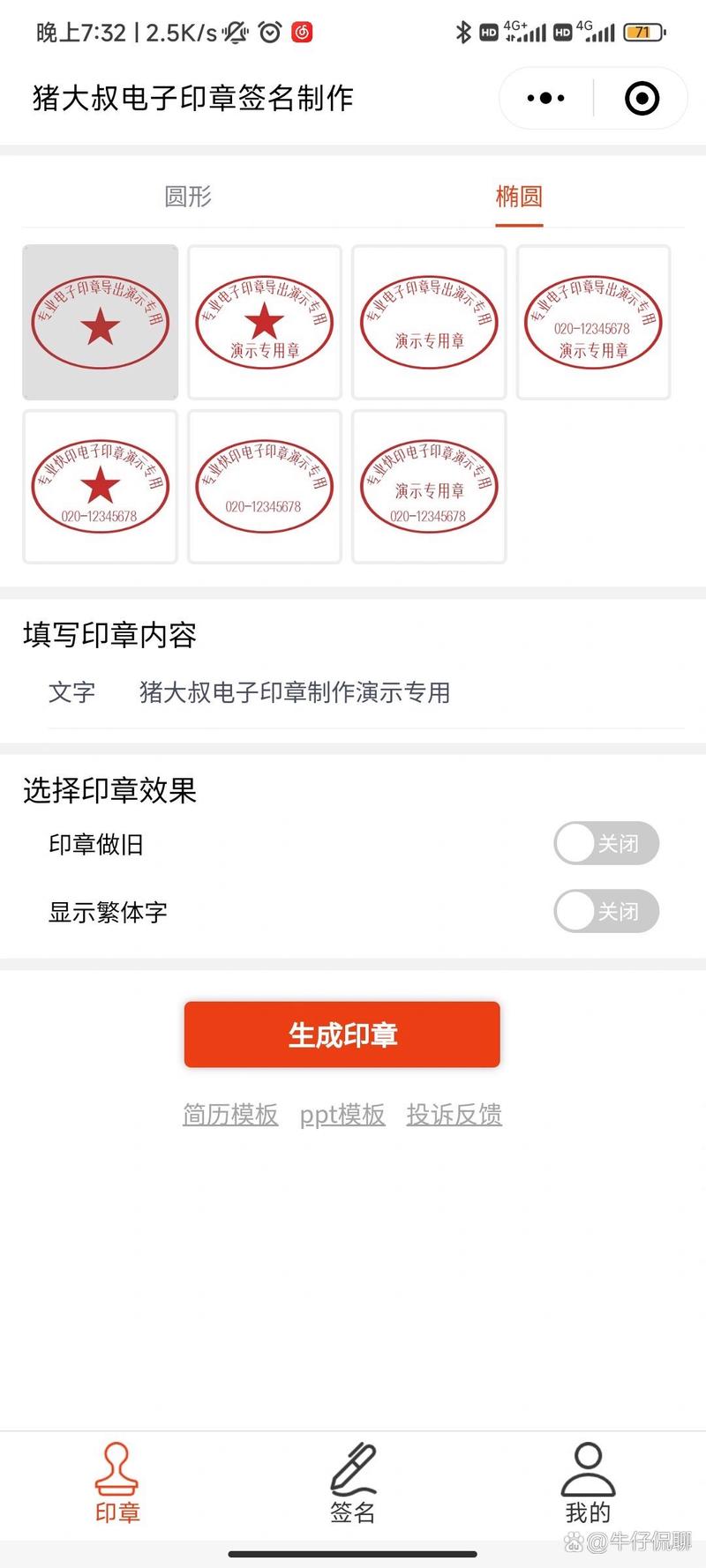Open the ppt模板 link
The height and width of the screenshot is (1568, 706).
(342, 1115)
